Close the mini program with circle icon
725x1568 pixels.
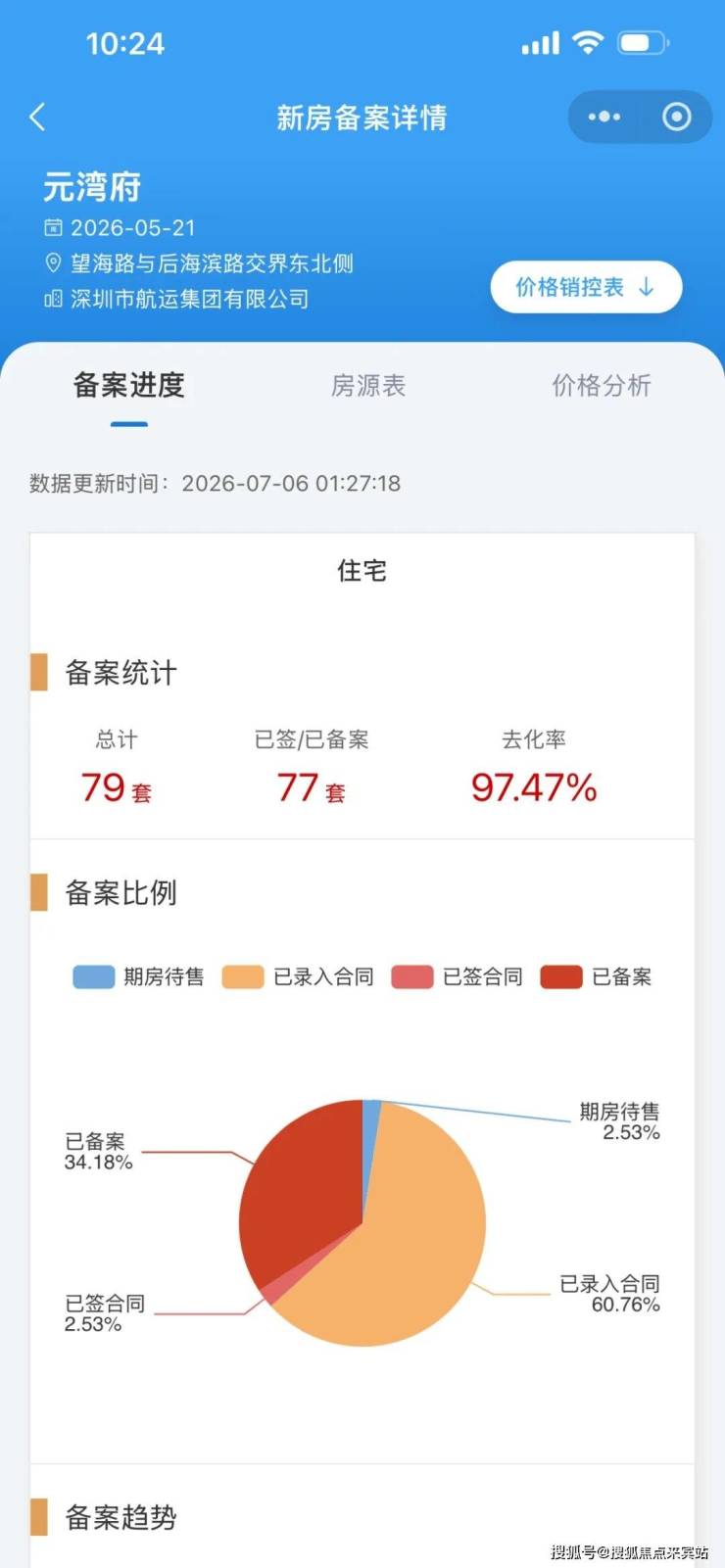click(x=677, y=117)
